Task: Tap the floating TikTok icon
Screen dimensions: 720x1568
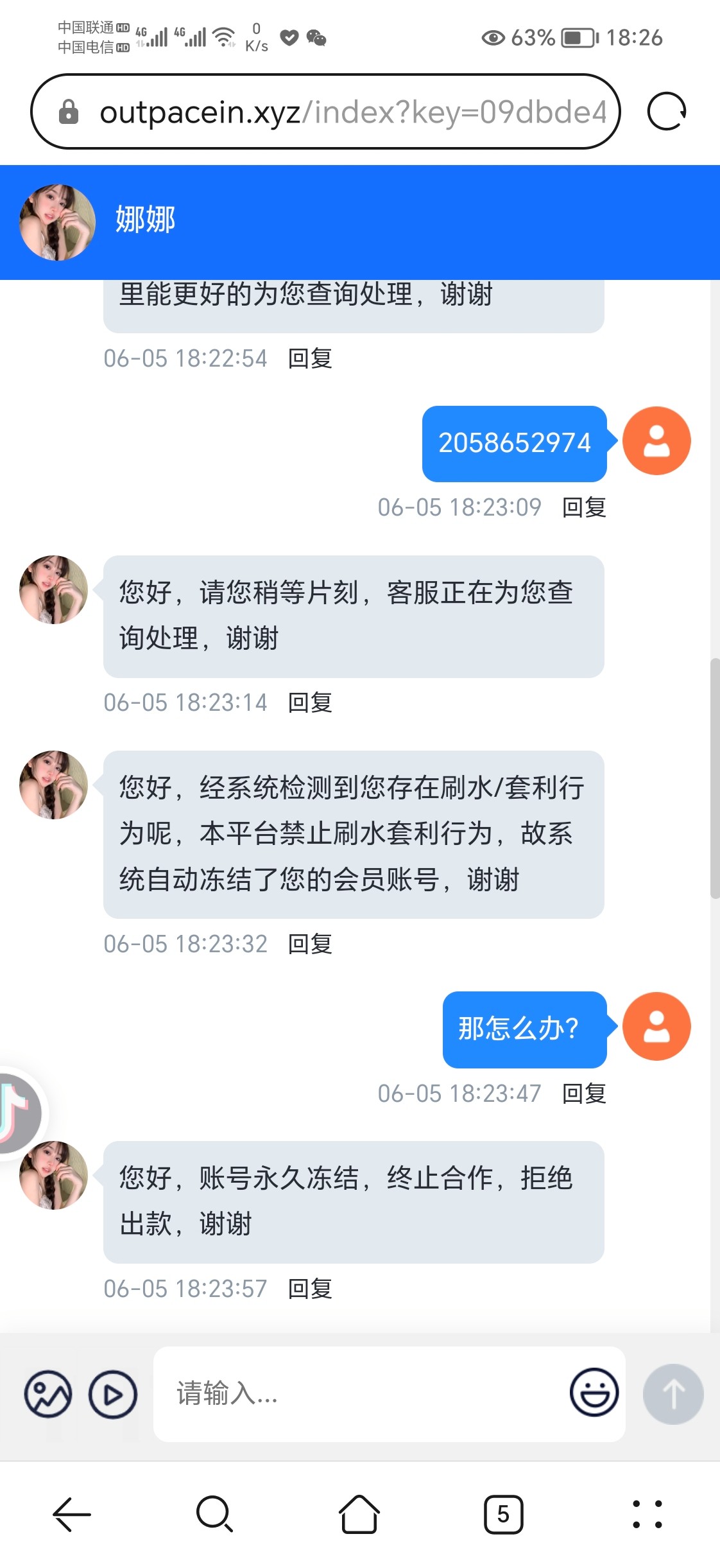Action: click(x=16, y=1112)
